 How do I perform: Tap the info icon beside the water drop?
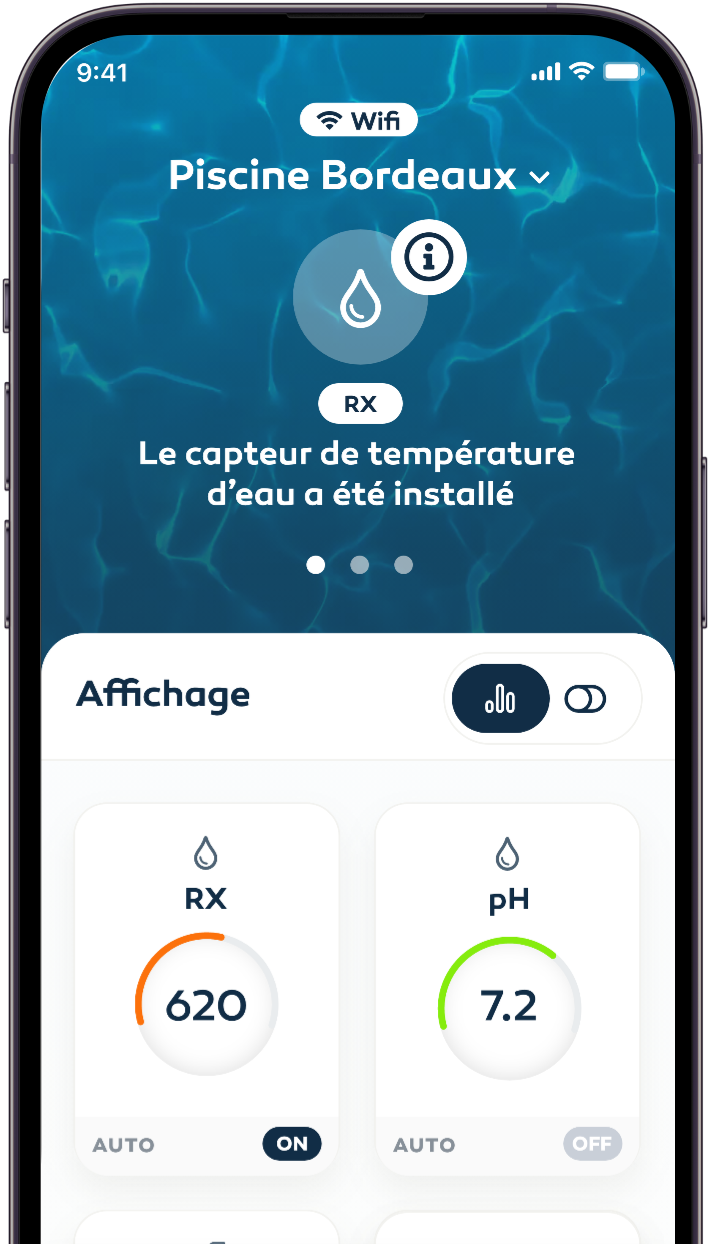[x=429, y=258]
